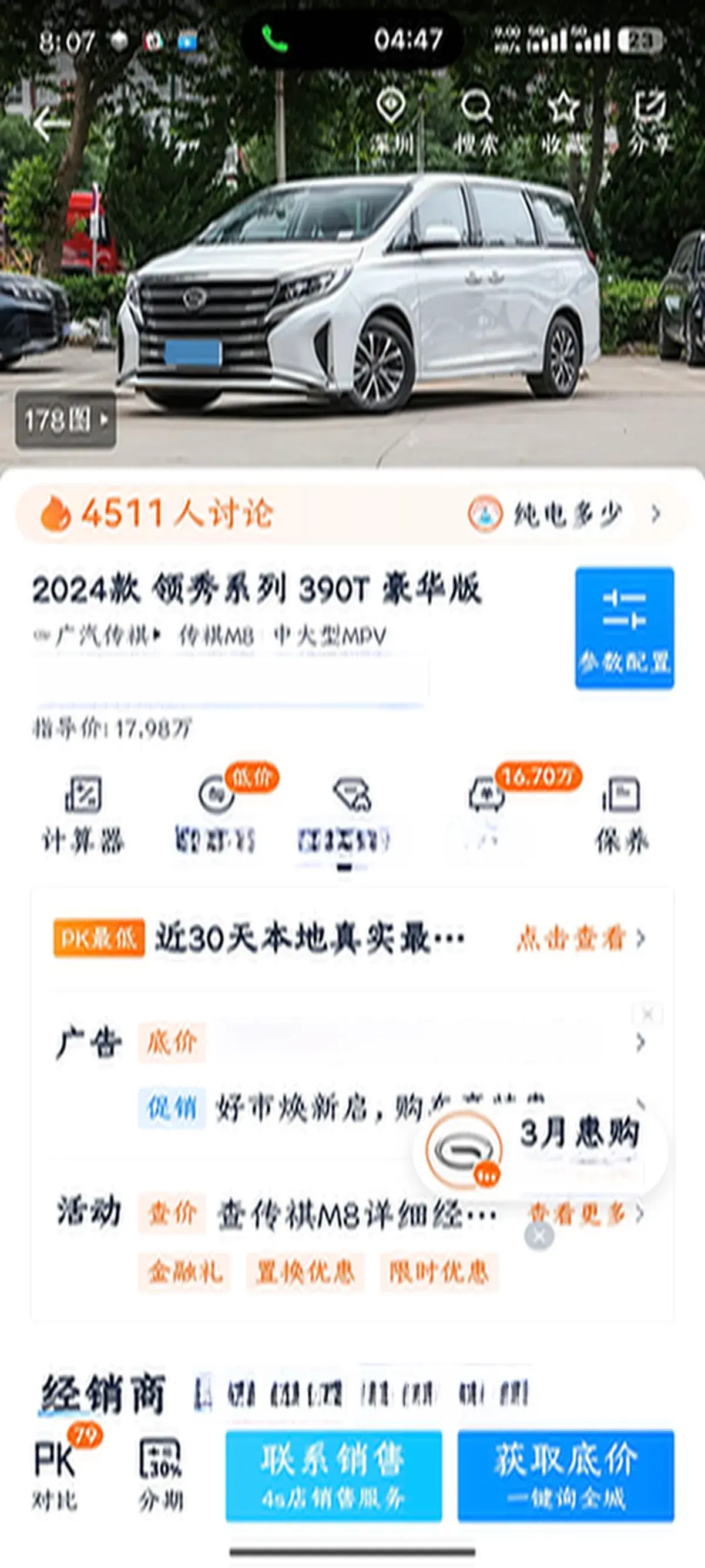Select the 置换优惠 chip
The height and width of the screenshot is (1568, 705).
click(305, 1272)
